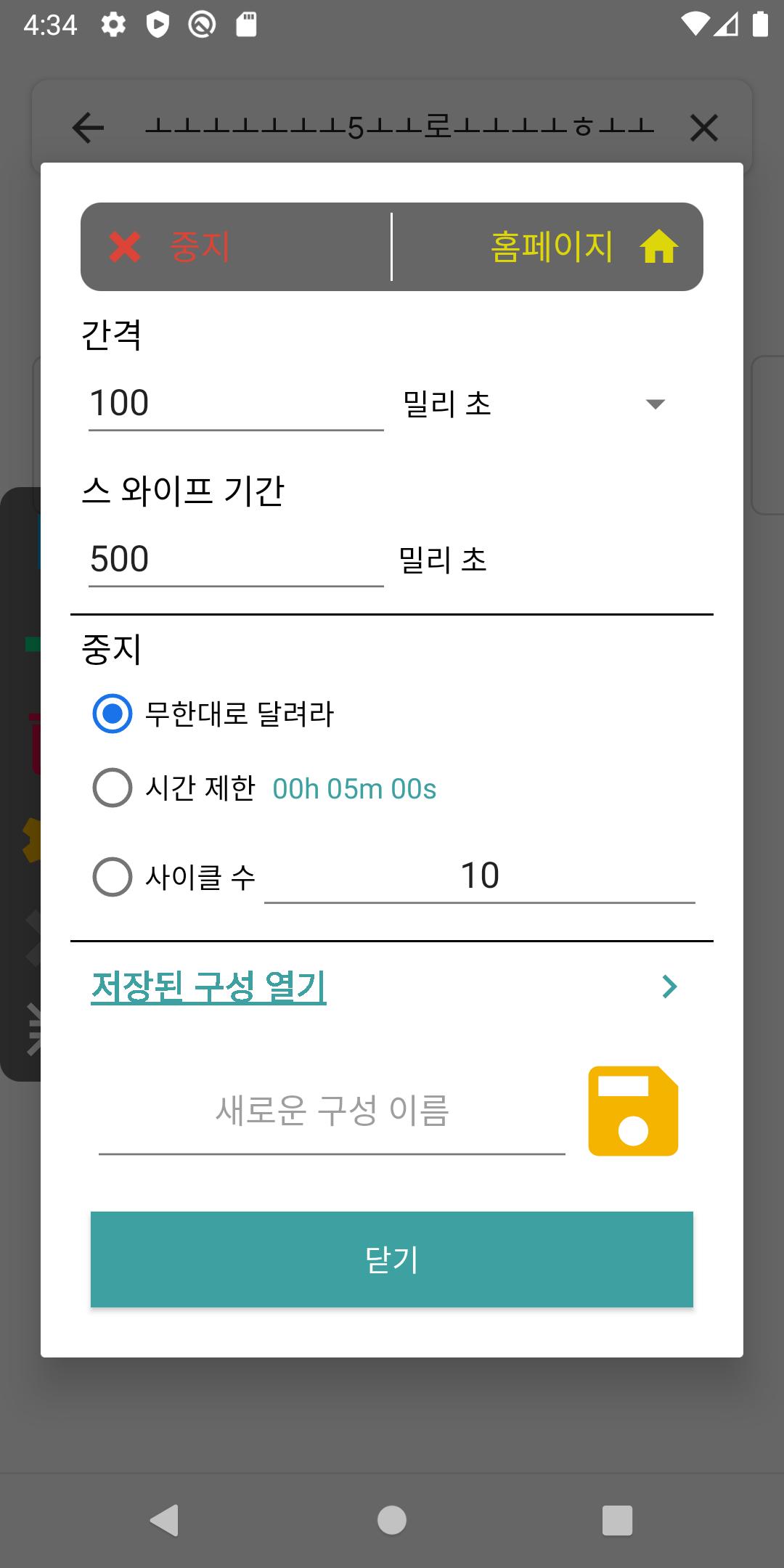This screenshot has width=784, height=1568.
Task: Open 저장된 구성 열기 link
Action: [x=209, y=987]
